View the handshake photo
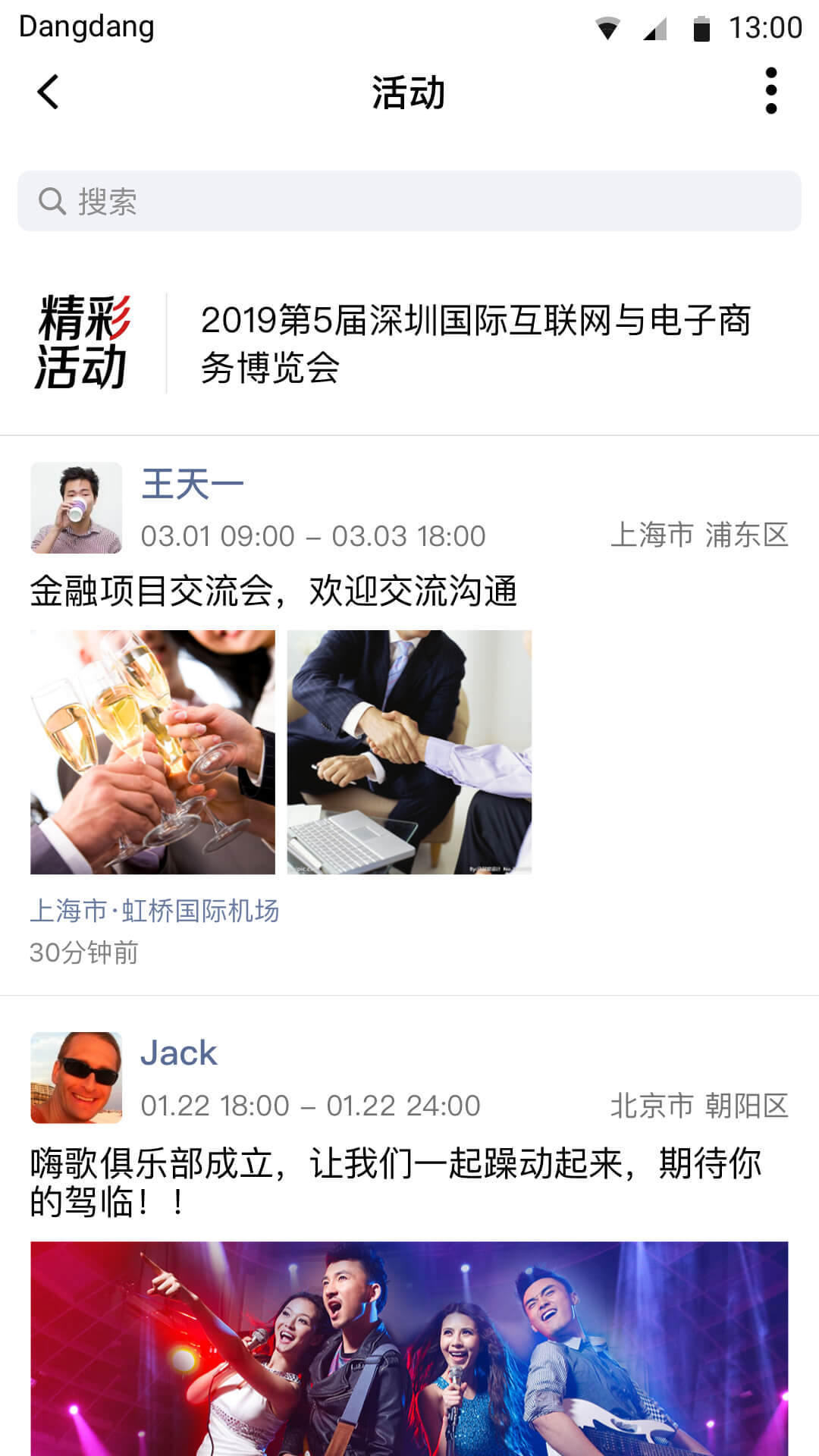This screenshot has width=819, height=1456. click(409, 752)
